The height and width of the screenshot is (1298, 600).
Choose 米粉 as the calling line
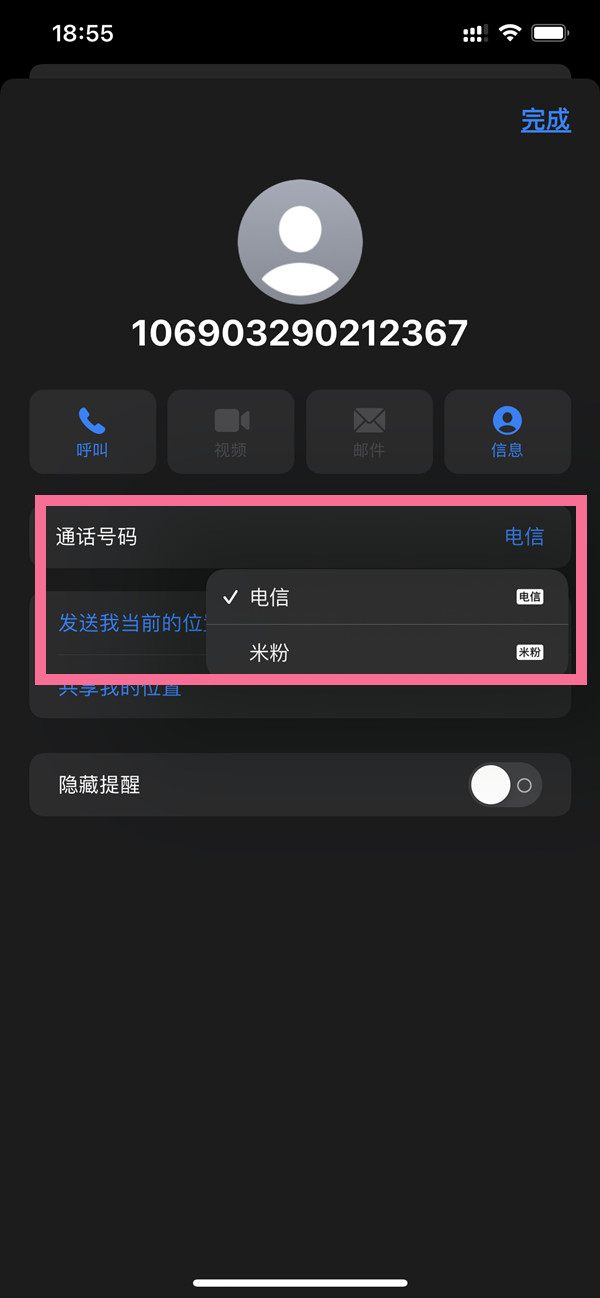point(386,653)
